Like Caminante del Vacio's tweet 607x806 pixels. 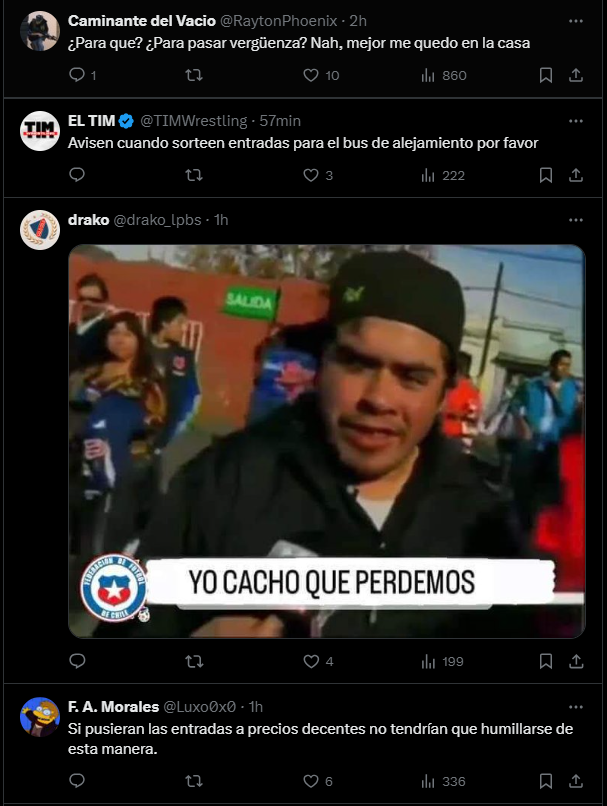tap(310, 75)
